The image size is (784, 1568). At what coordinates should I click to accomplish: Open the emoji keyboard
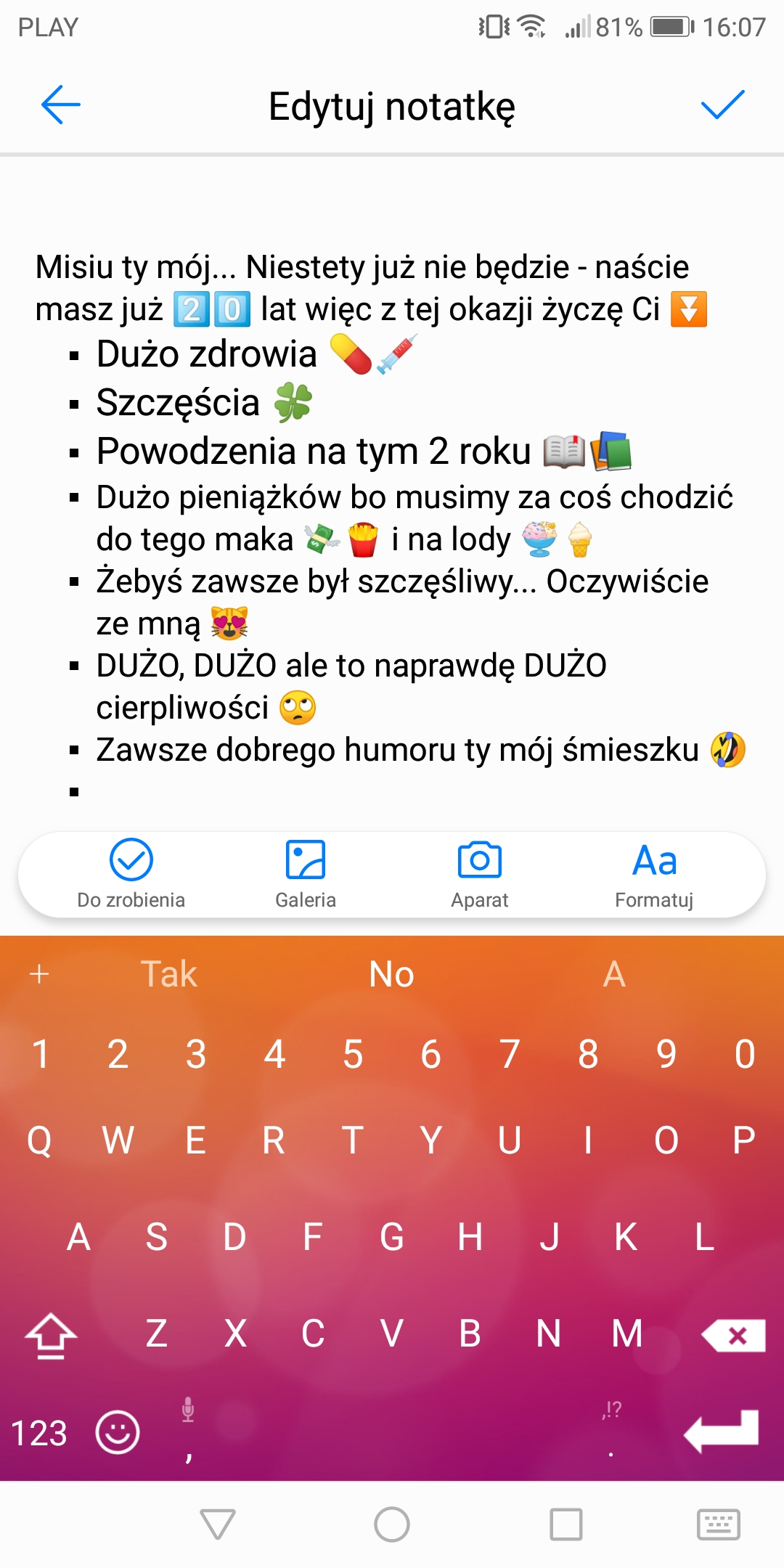117,1433
